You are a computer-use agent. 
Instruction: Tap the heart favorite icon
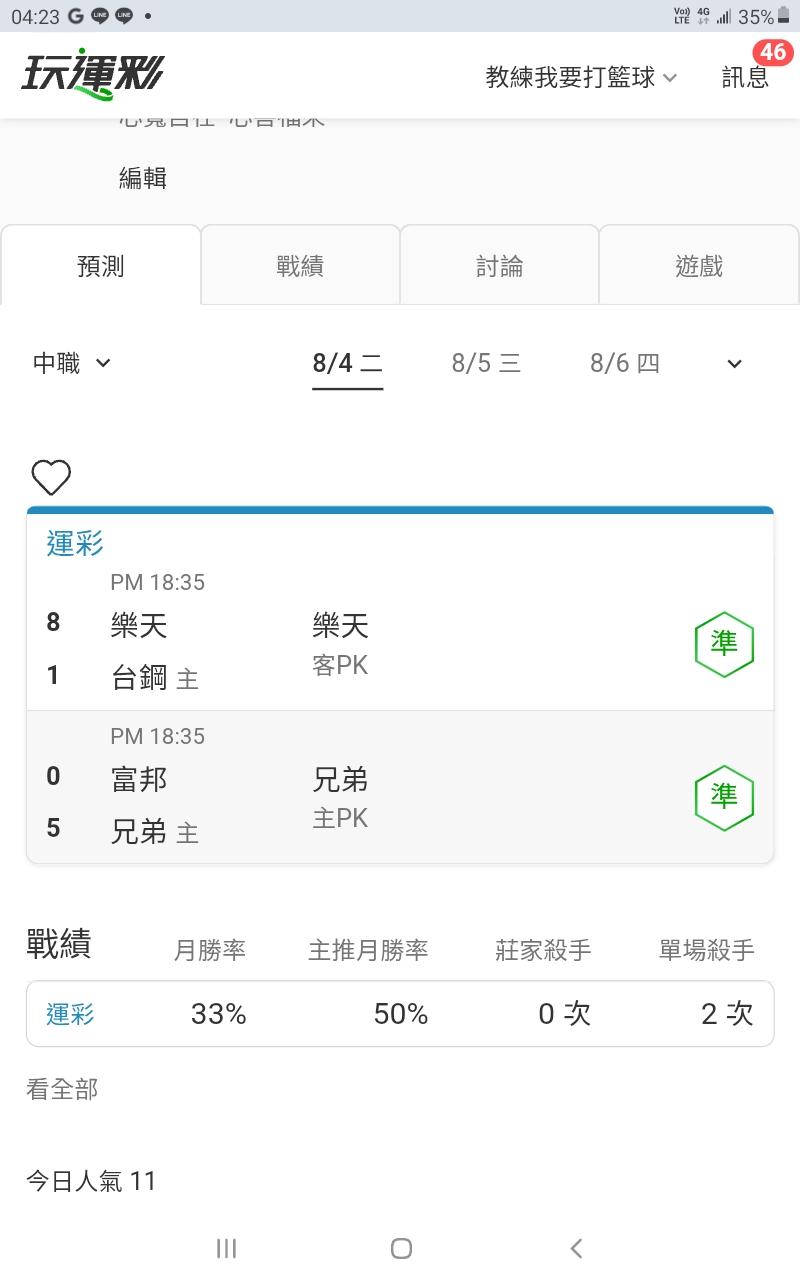[51, 478]
